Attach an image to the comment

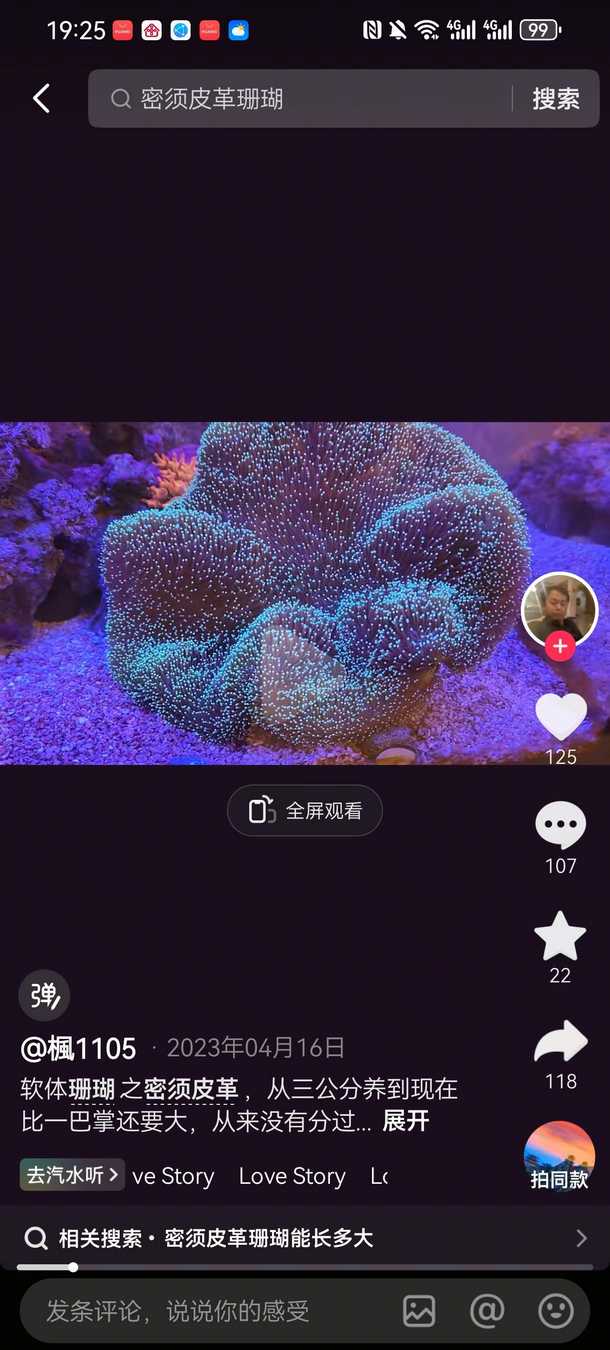[419, 1311]
